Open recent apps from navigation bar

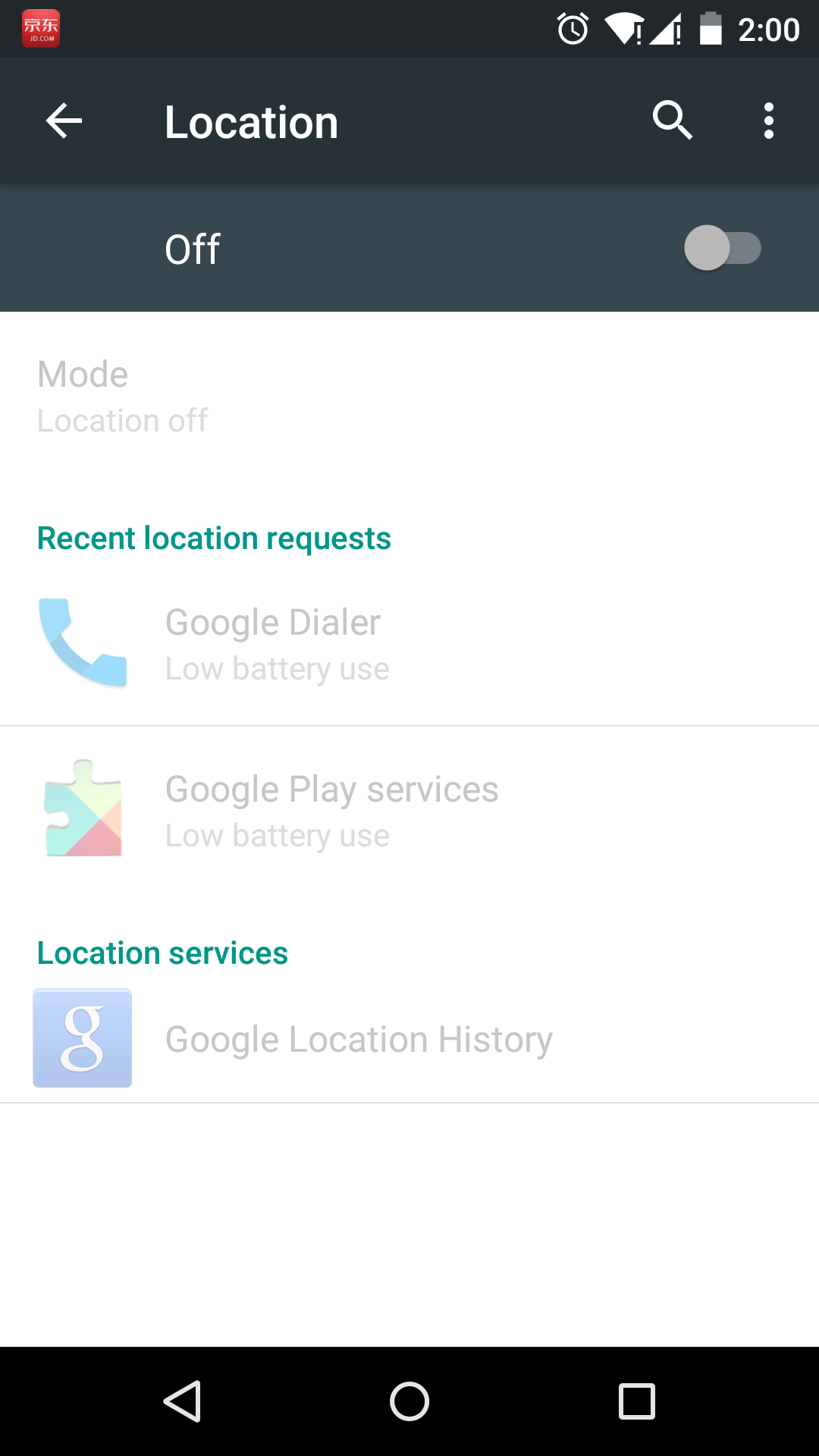[637, 1401]
